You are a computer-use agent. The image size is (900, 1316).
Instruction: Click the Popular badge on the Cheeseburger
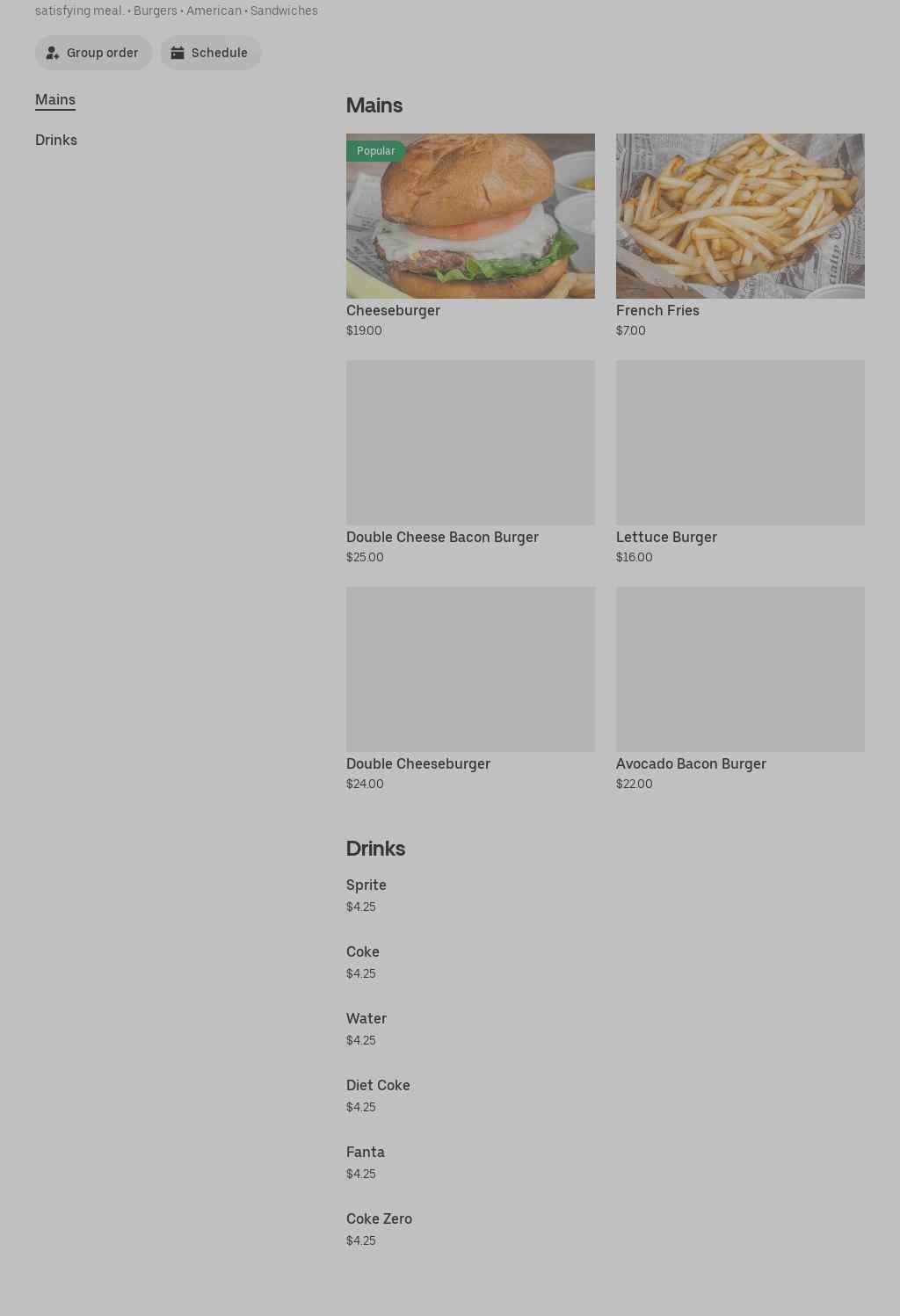(x=376, y=150)
